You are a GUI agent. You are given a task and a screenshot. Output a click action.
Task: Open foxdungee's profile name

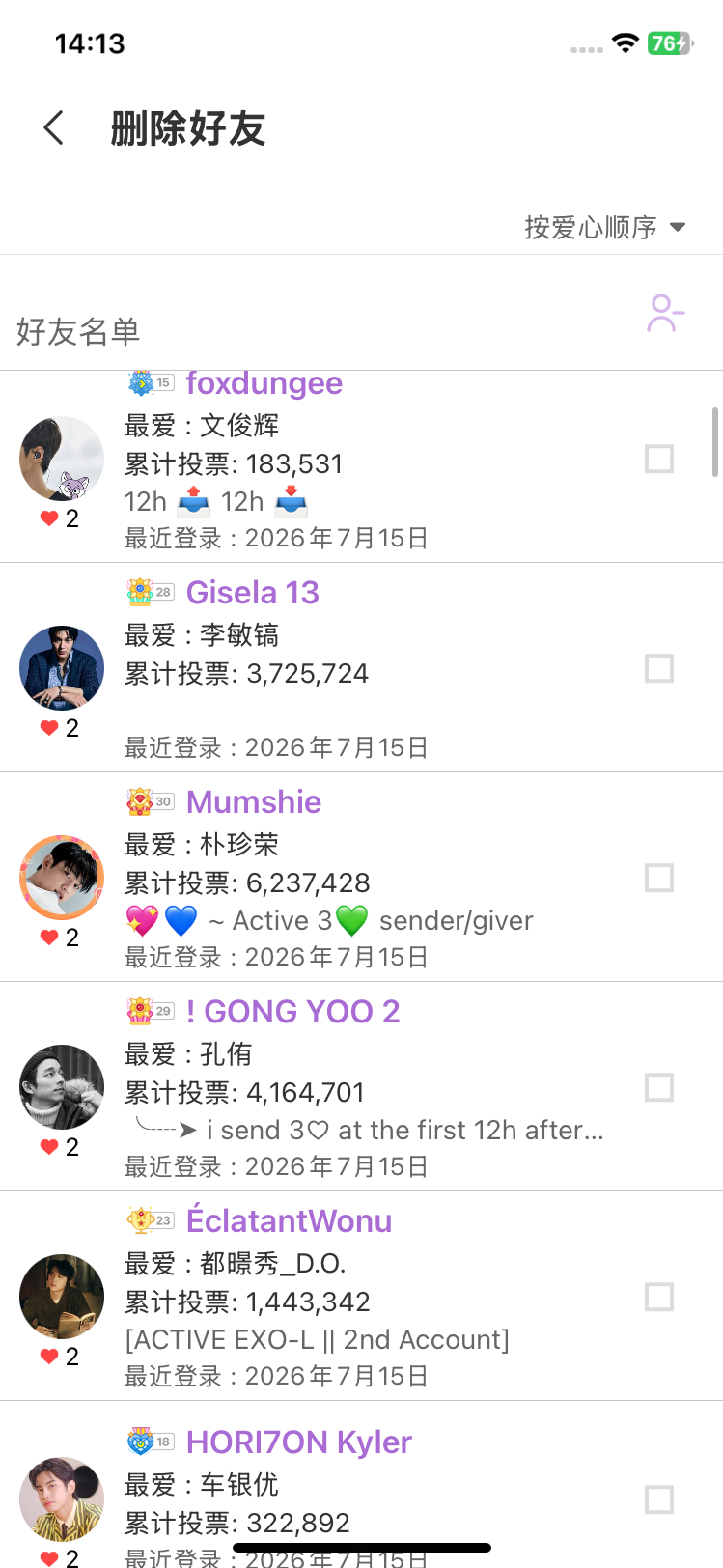tap(264, 383)
